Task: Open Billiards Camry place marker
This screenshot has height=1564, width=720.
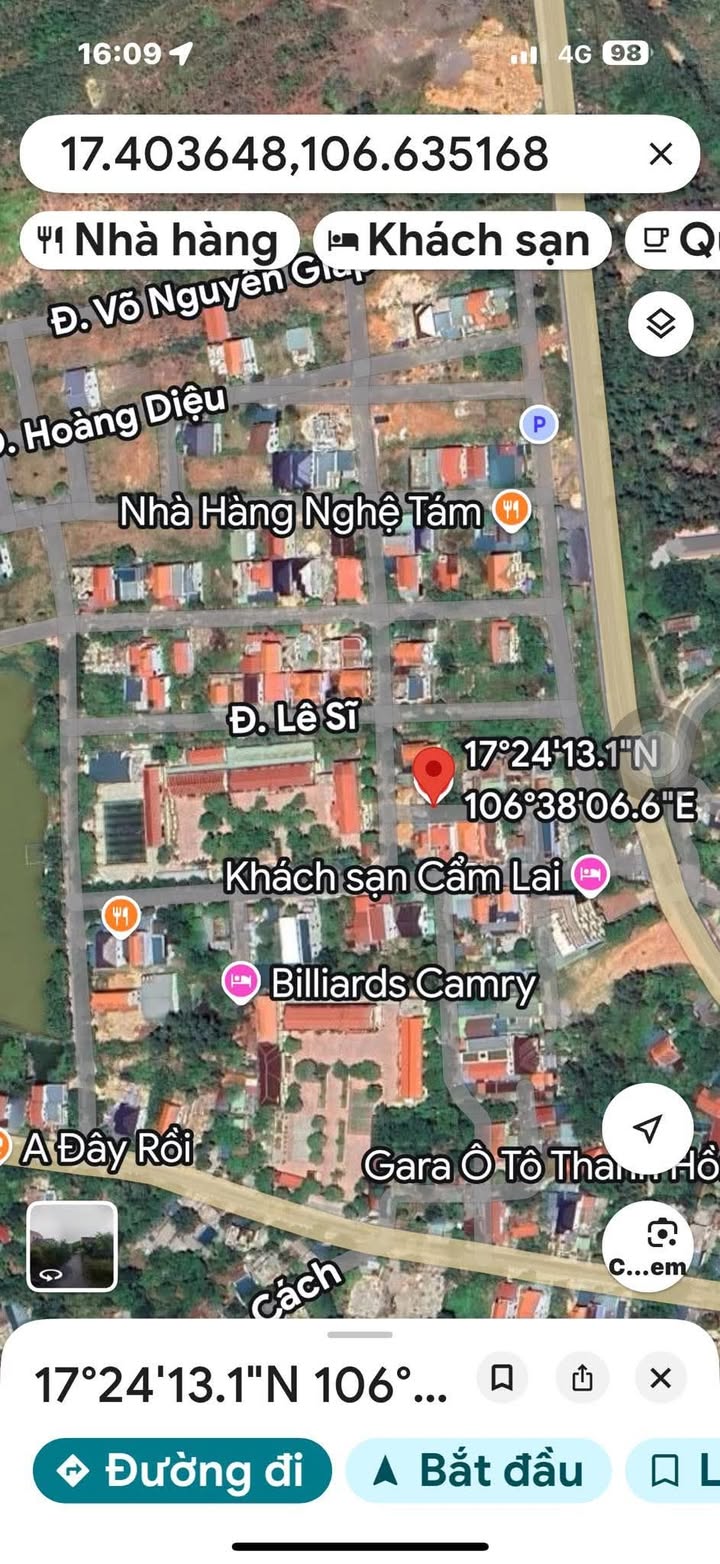Action: (x=240, y=983)
